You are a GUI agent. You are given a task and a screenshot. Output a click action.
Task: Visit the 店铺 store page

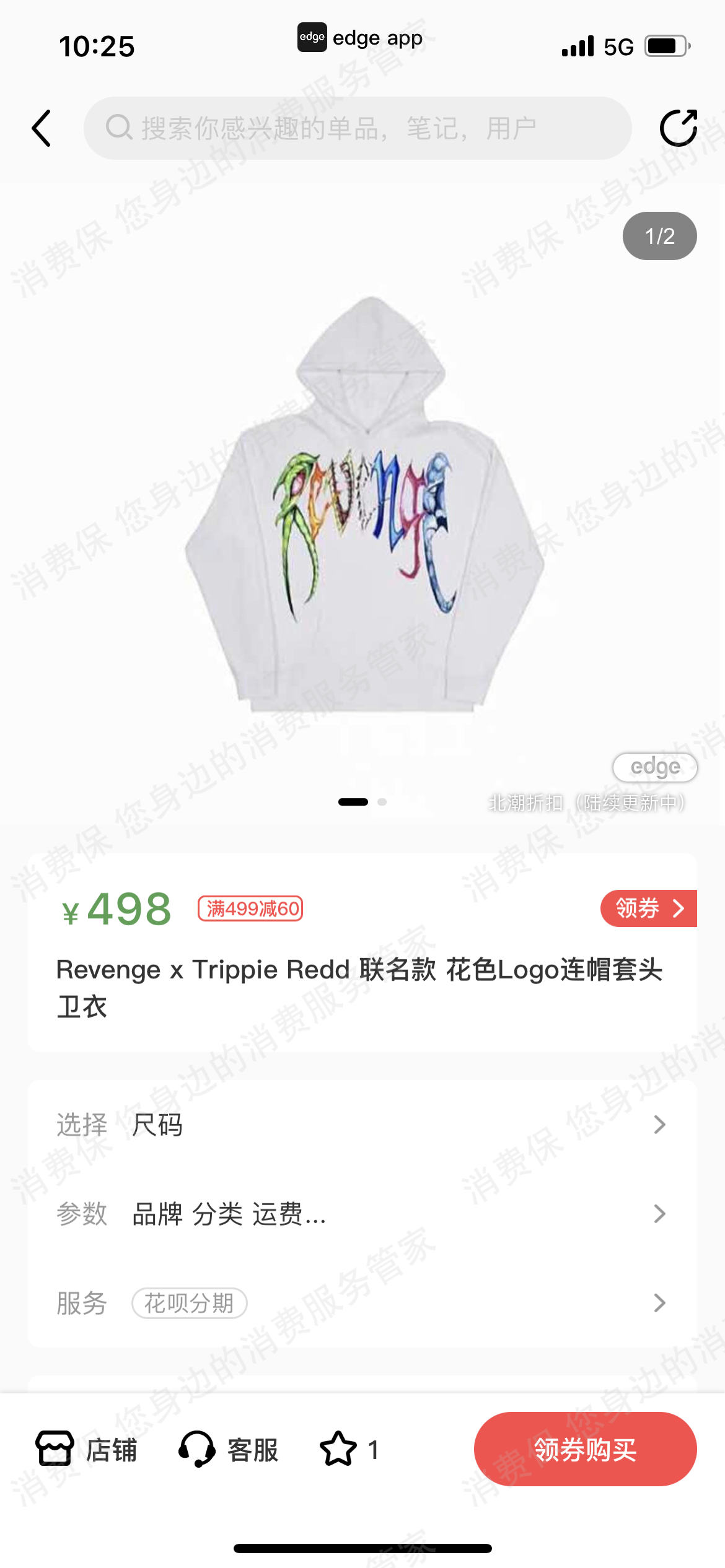(86, 1449)
